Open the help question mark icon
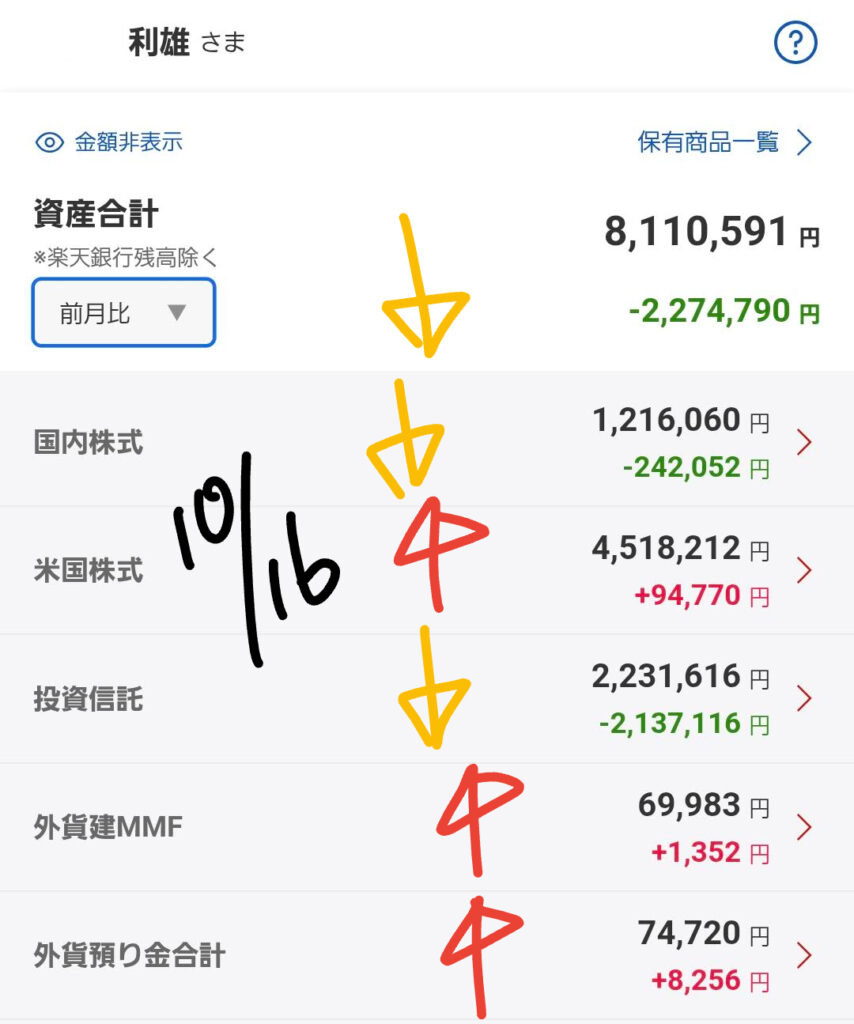Viewport: 854px width, 1024px height. [x=796, y=43]
